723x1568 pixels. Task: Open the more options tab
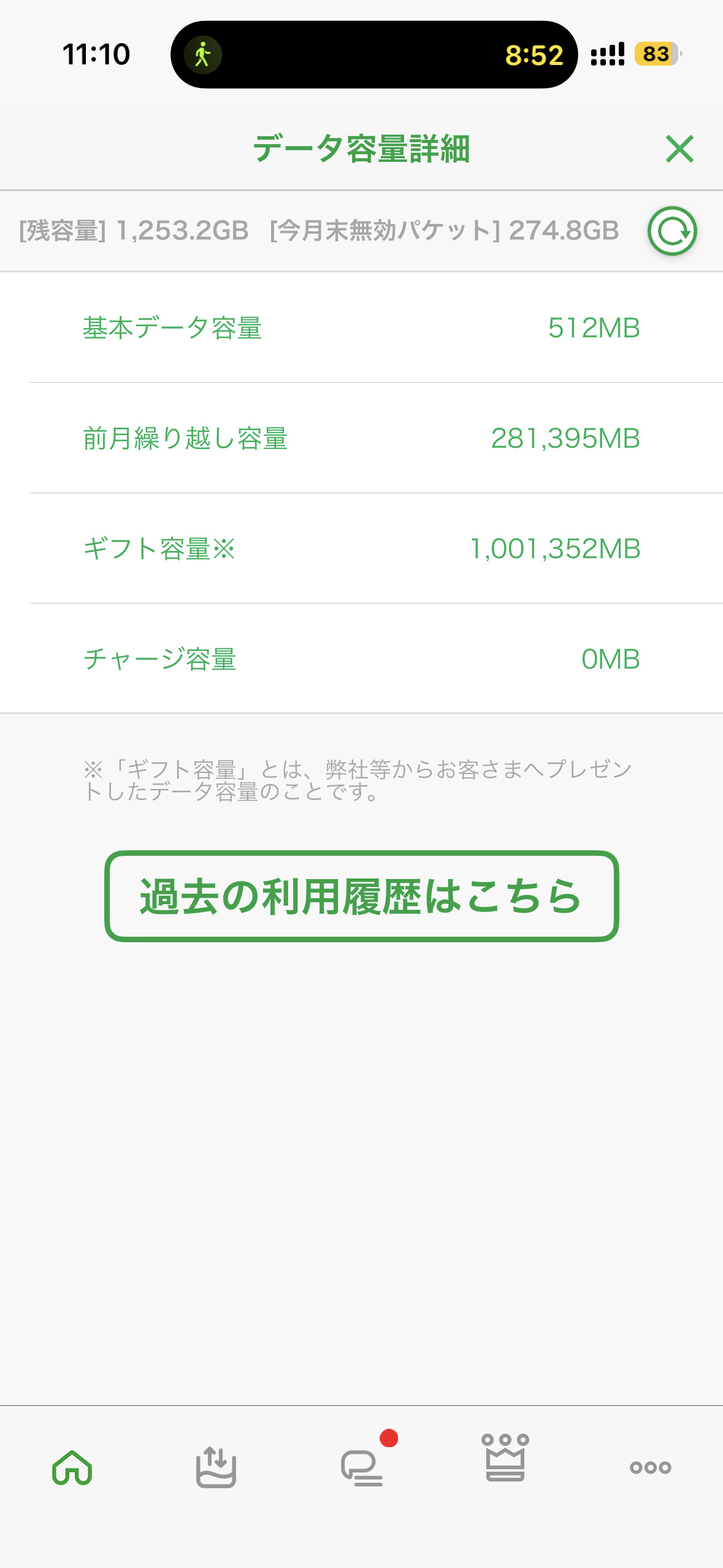pyautogui.click(x=650, y=1467)
